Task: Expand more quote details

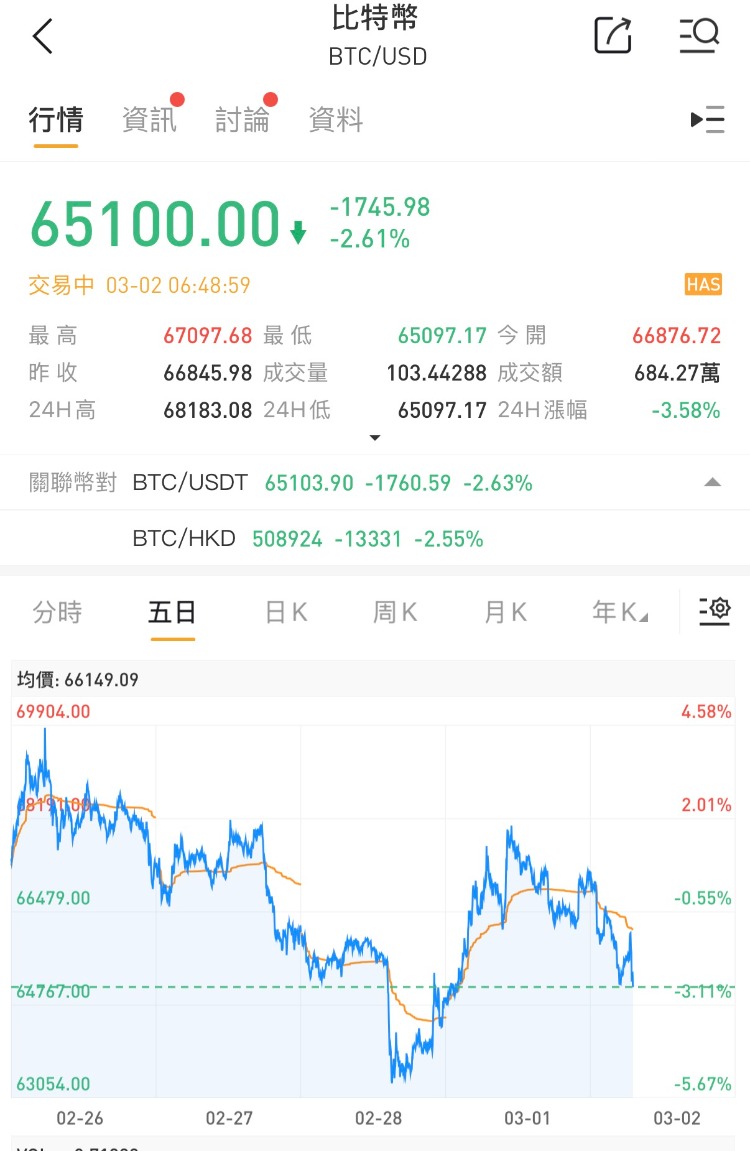Action: pos(375,438)
